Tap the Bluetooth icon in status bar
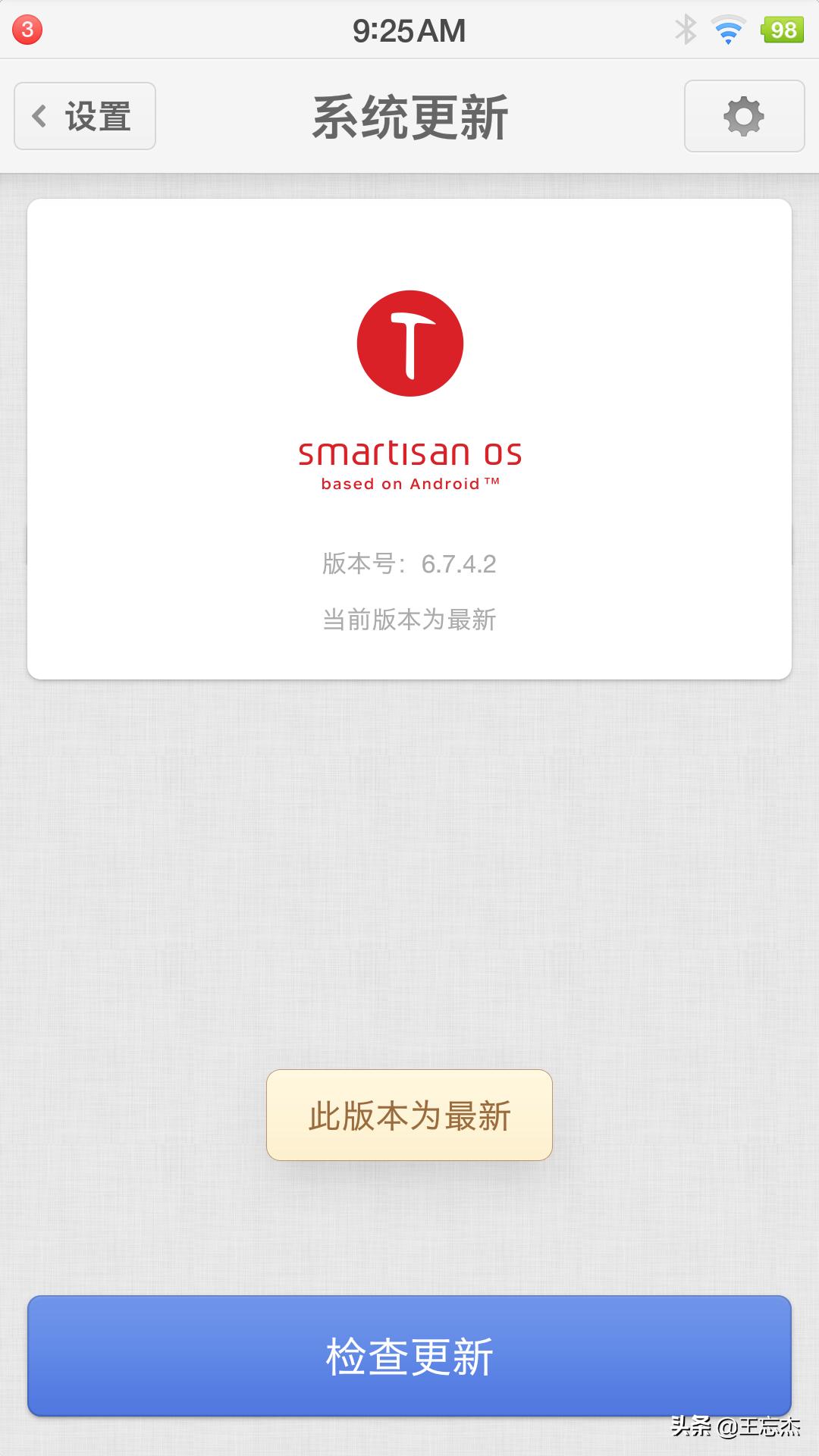This screenshot has width=819, height=1456. pyautogui.click(x=686, y=30)
